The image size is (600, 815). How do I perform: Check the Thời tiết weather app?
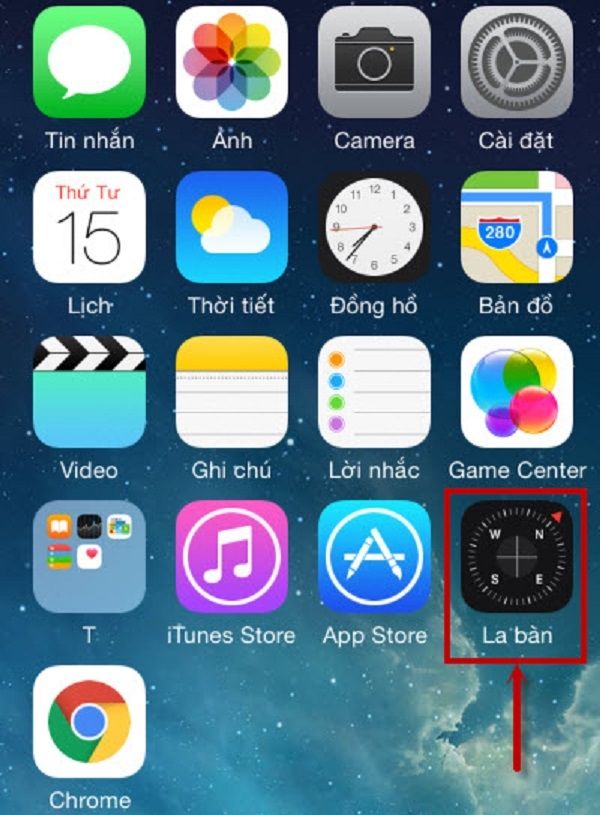click(231, 227)
